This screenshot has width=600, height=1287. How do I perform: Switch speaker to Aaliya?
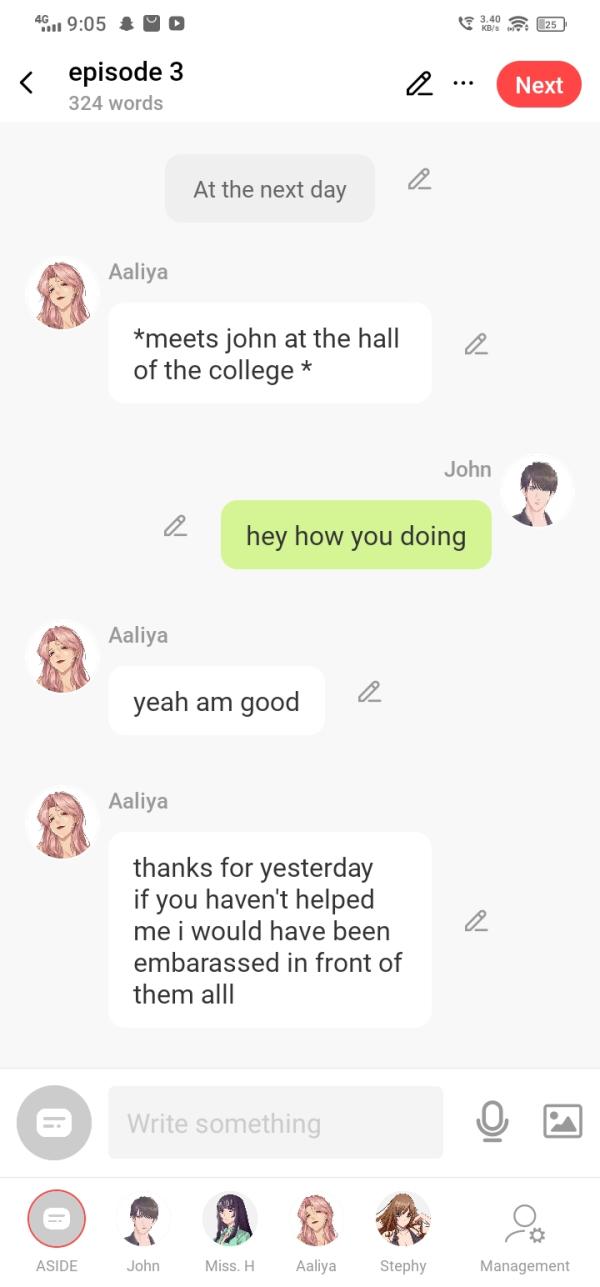tap(316, 1220)
